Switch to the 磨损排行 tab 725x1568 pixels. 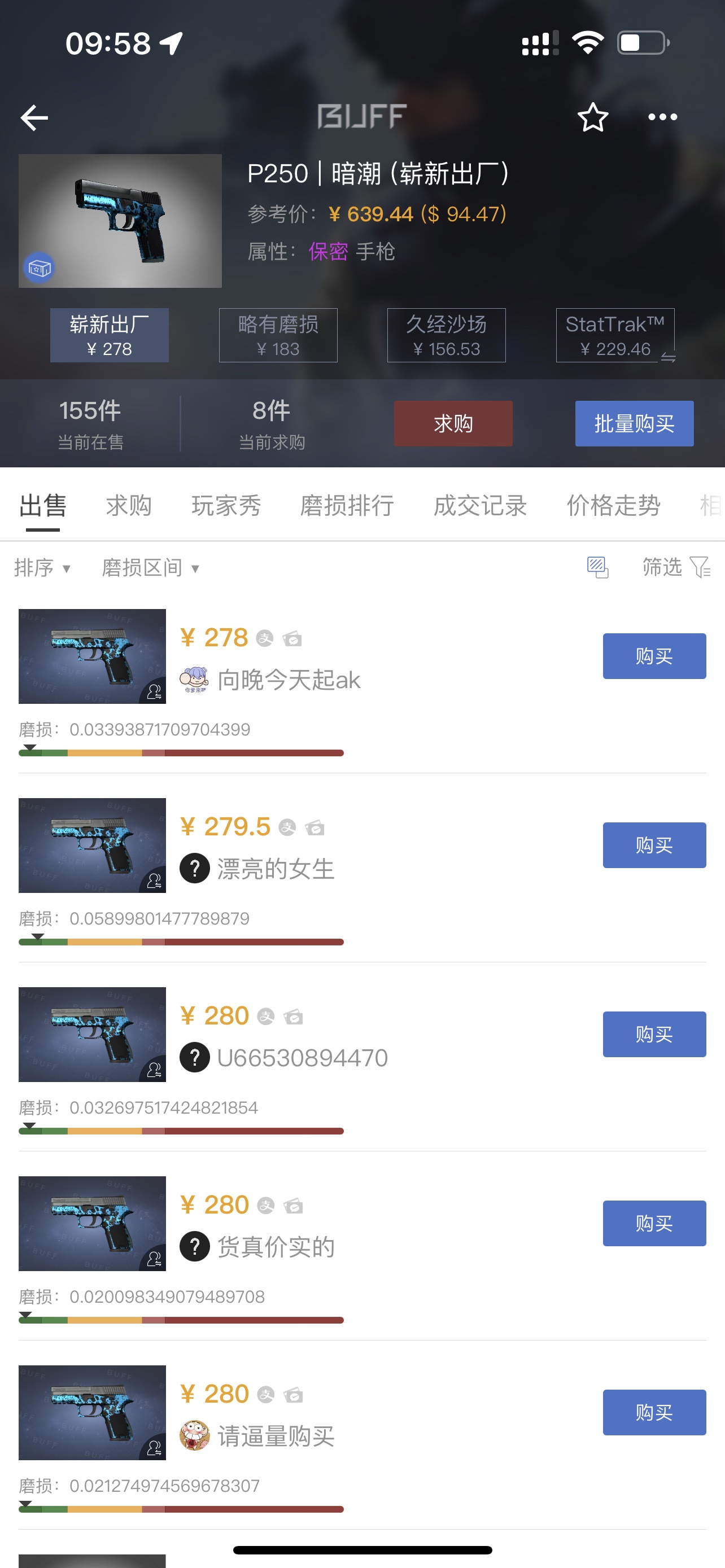347,506
